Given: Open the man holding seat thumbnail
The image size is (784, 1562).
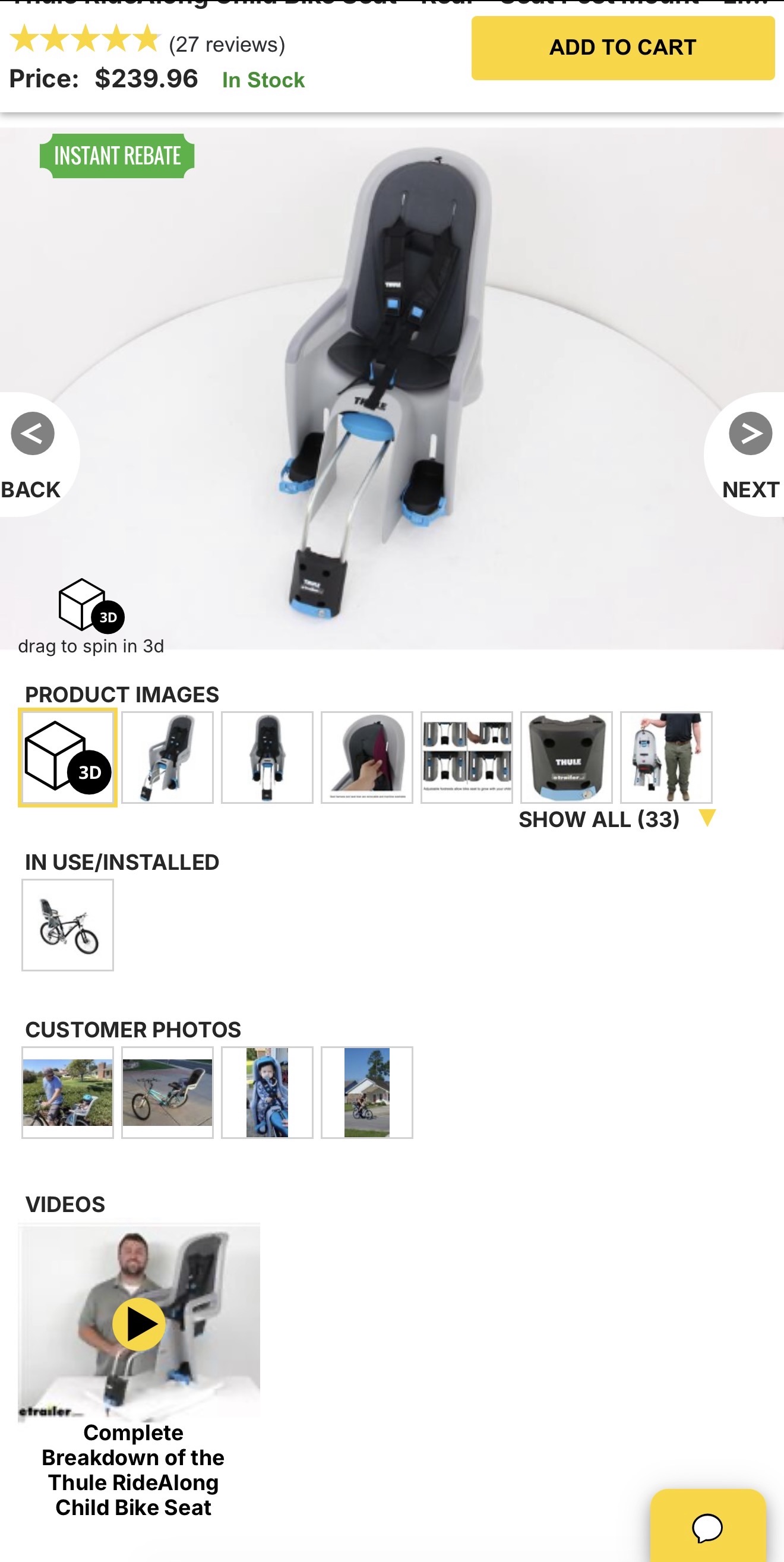Looking at the screenshot, I should (666, 758).
